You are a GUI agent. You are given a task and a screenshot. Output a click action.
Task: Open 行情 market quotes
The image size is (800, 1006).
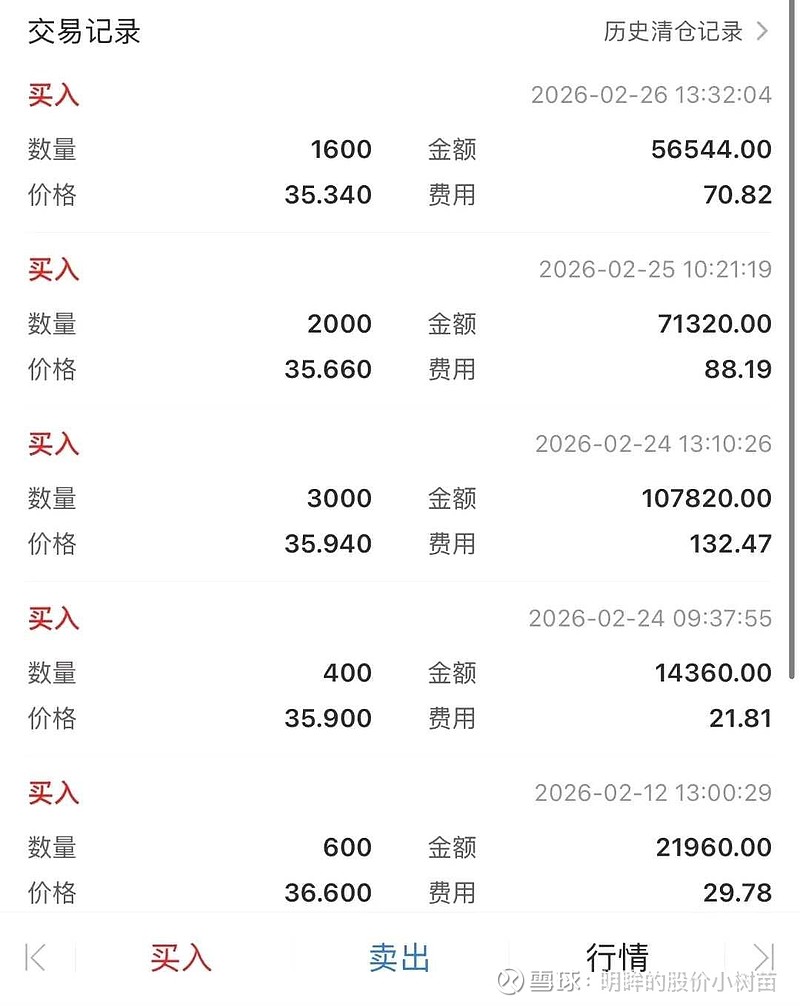617,957
